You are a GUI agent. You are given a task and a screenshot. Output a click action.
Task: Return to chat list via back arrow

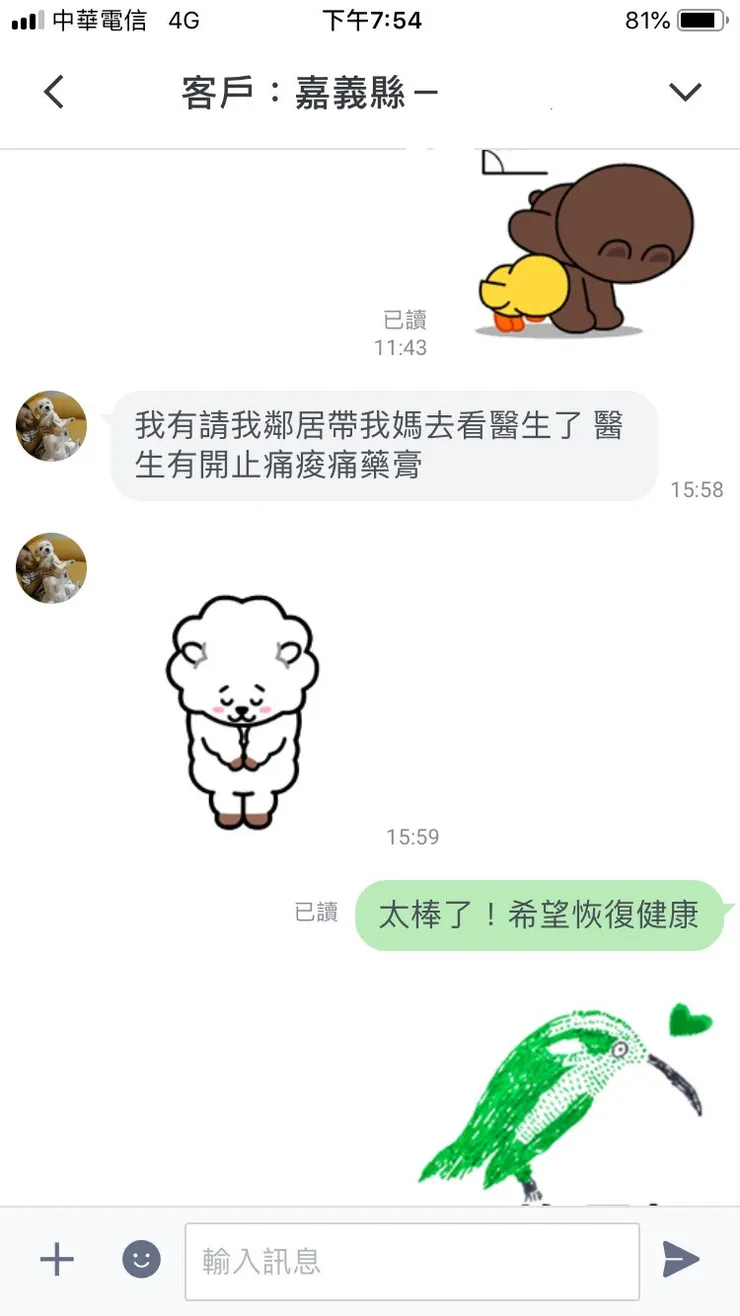tap(53, 91)
